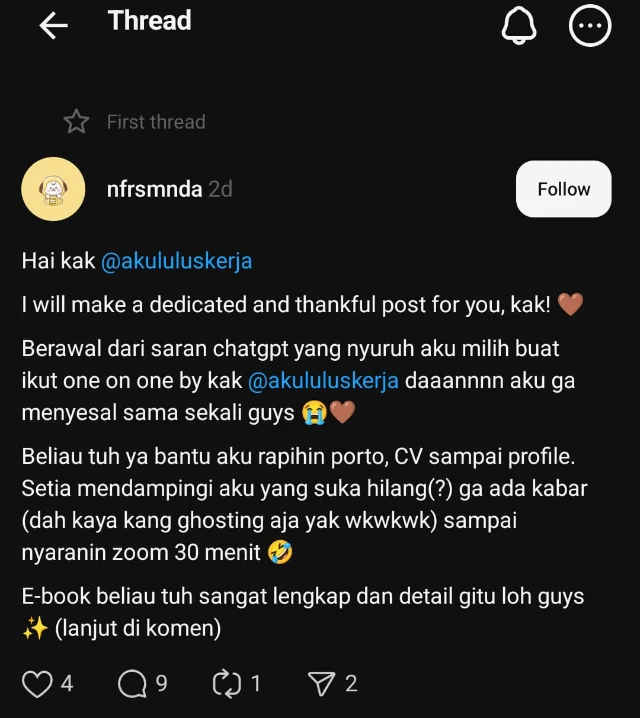Repost nfrsmnda's thread
The image size is (640, 718).
click(x=226, y=684)
